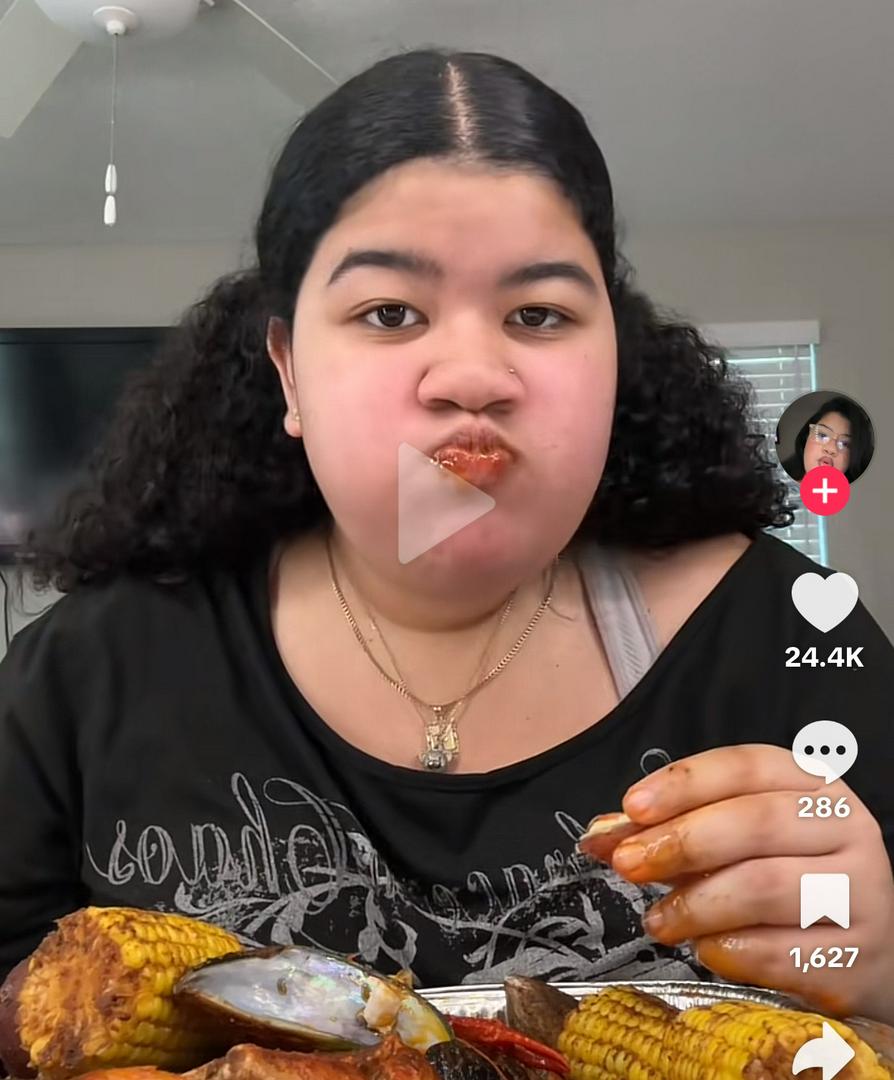Open the creator's profile picture

pos(825,436)
